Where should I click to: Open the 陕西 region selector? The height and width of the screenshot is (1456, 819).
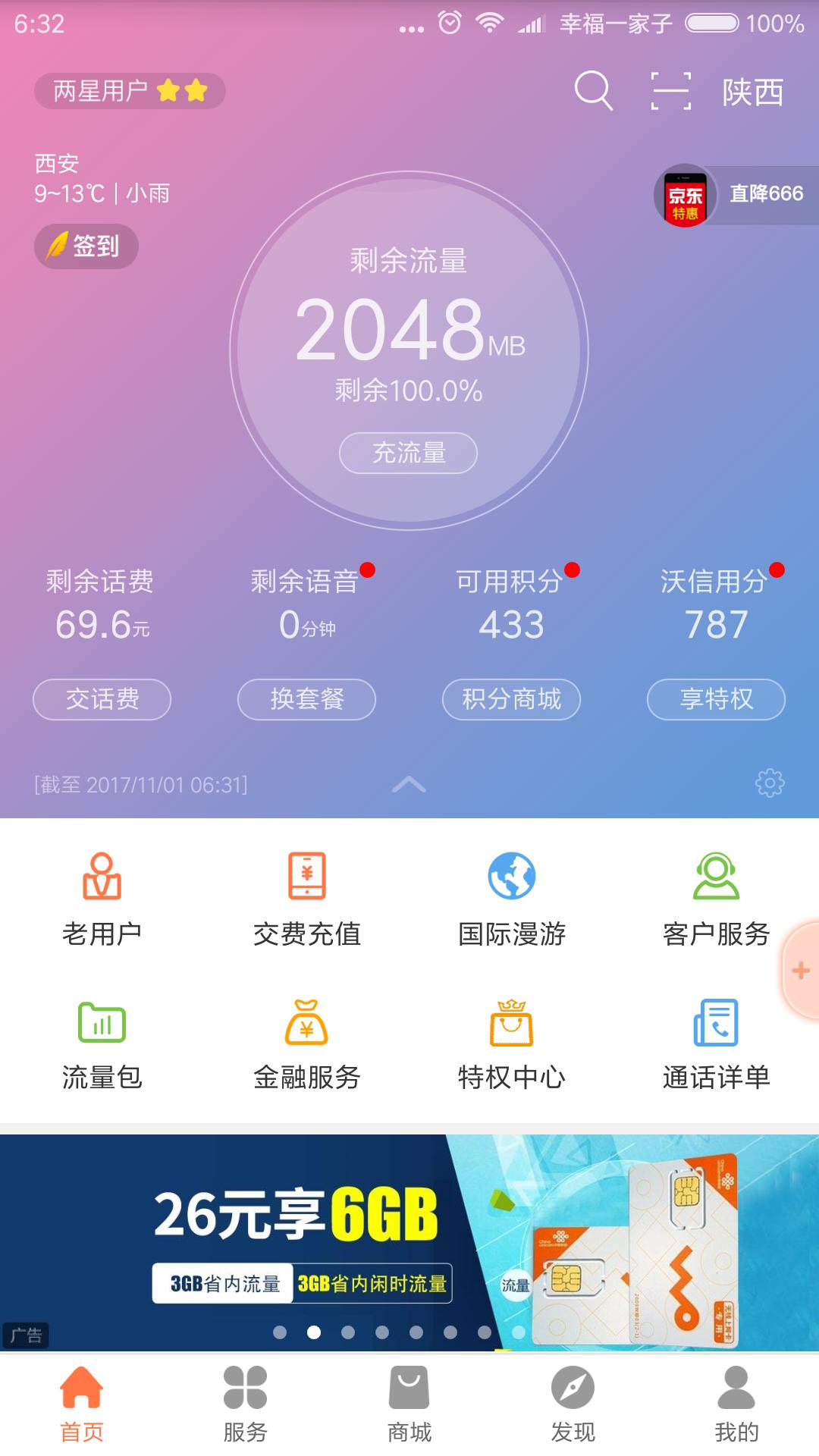point(753,93)
